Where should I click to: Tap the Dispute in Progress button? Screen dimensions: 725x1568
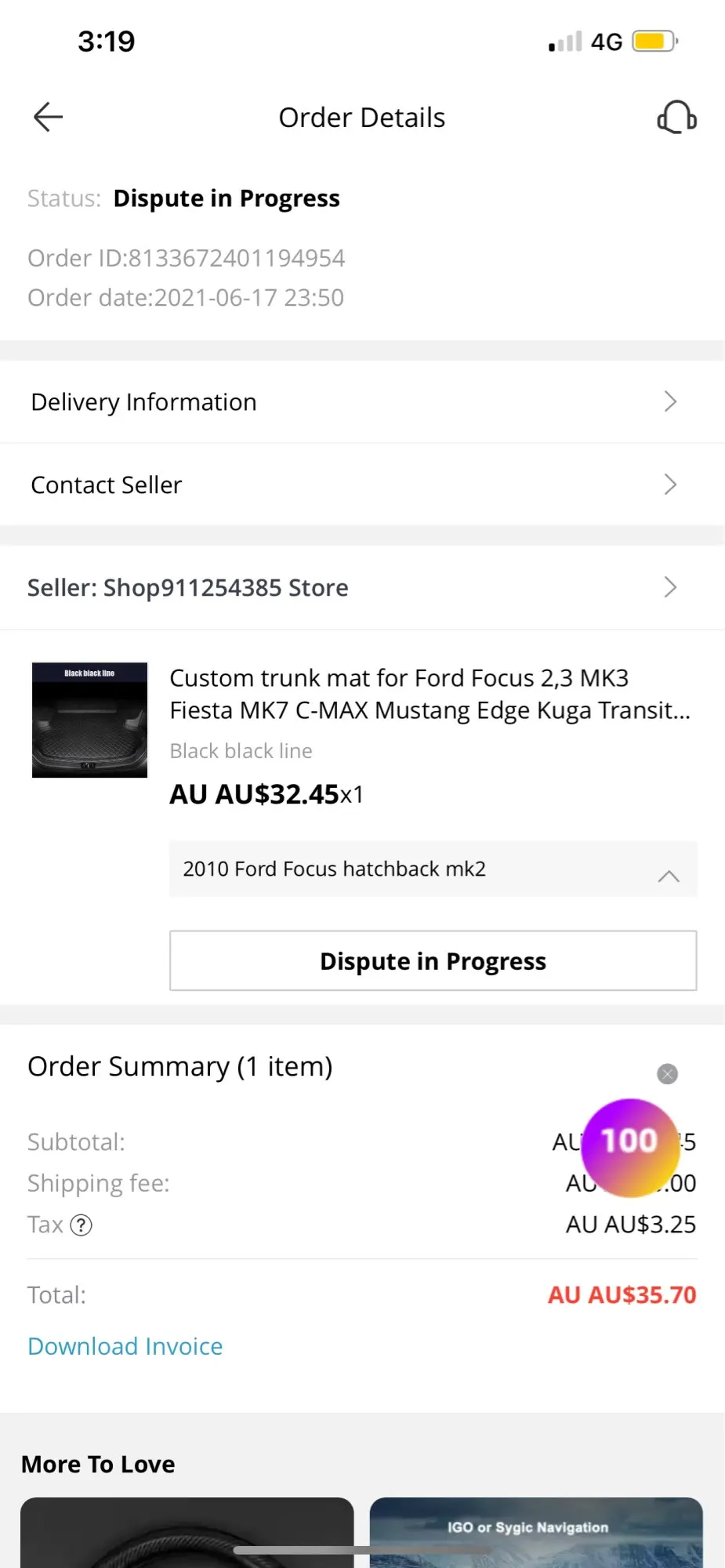pyautogui.click(x=433, y=961)
